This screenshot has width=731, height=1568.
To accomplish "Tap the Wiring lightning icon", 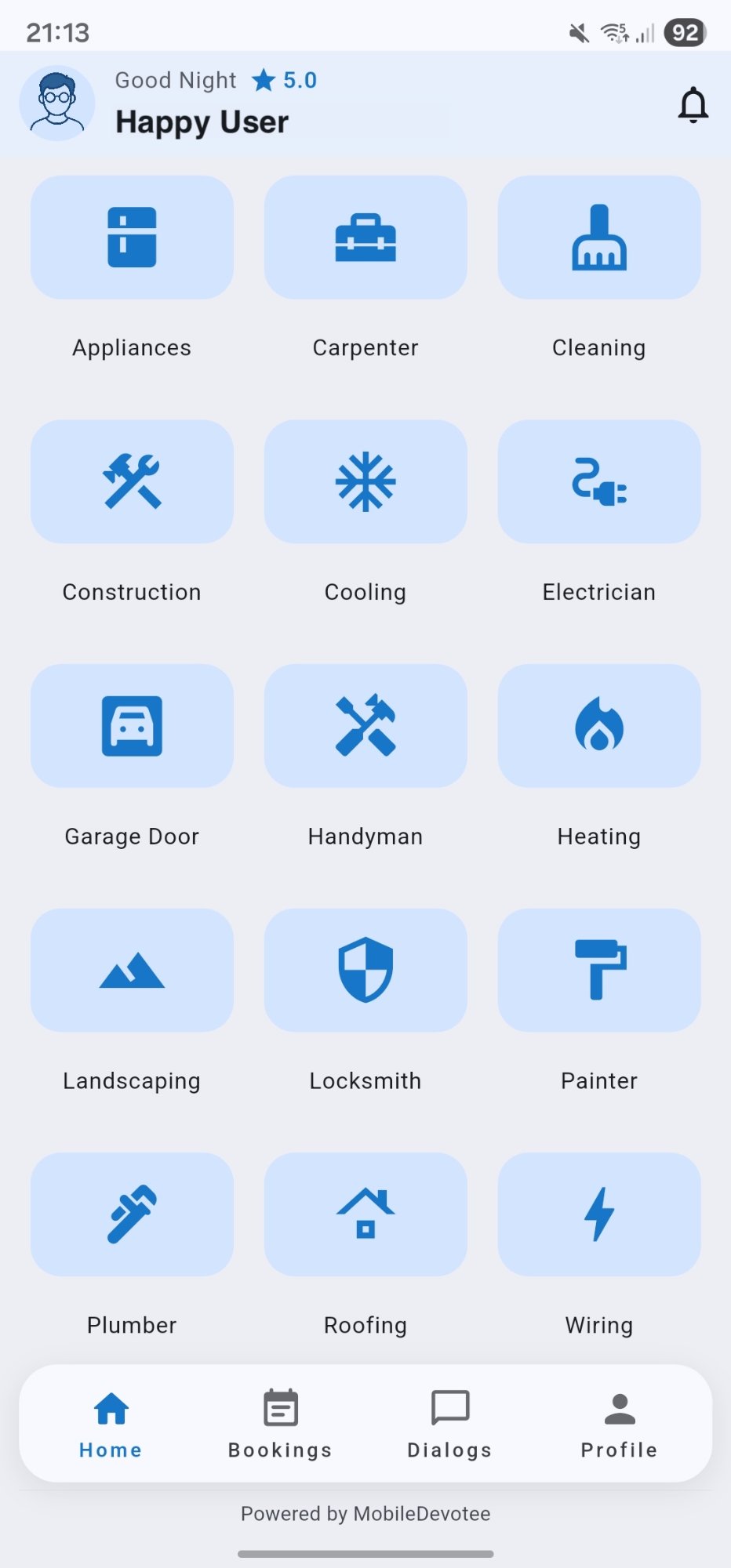I will (x=598, y=1215).
